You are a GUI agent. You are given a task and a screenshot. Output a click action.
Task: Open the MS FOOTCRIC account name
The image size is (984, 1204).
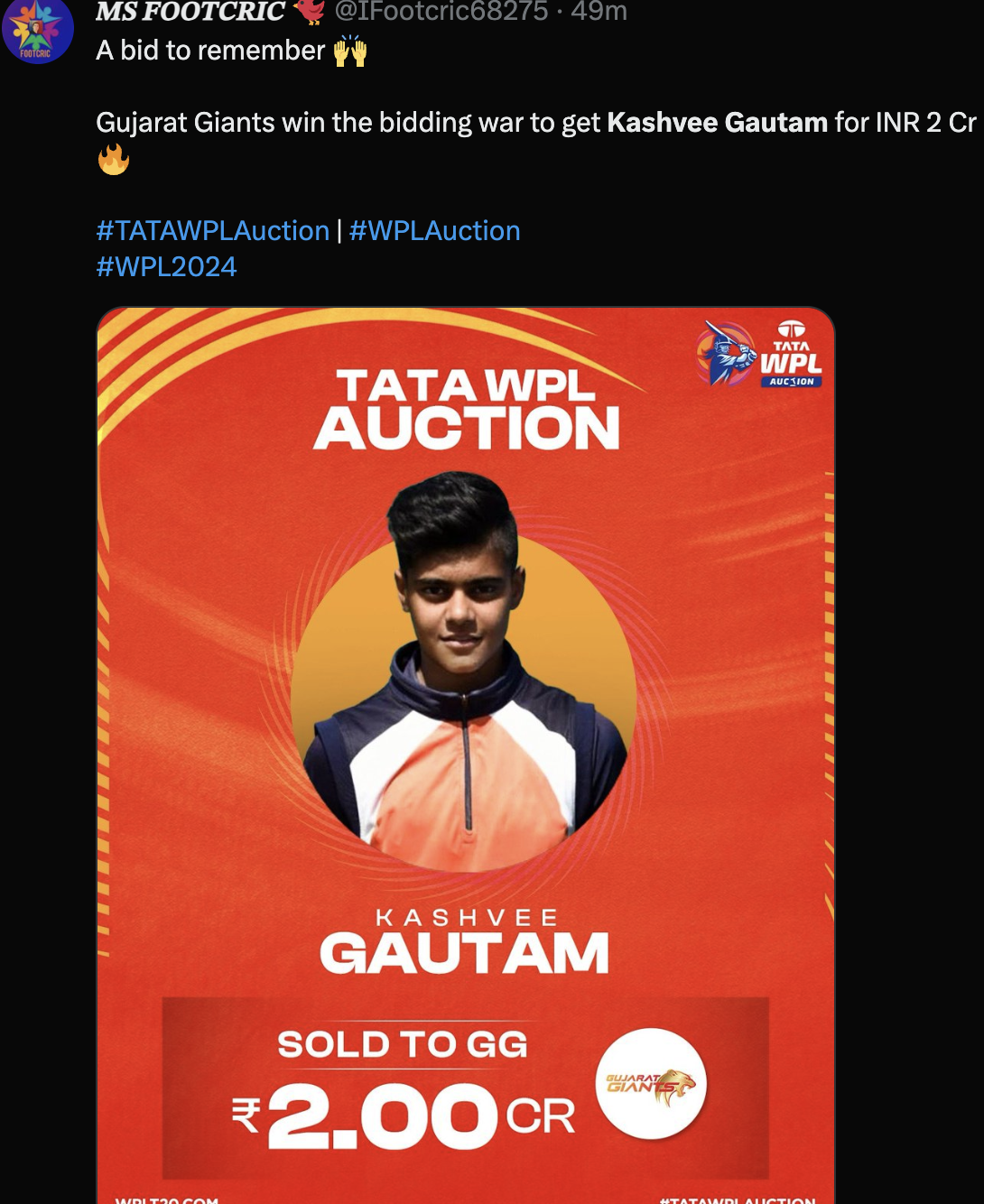(x=190, y=11)
